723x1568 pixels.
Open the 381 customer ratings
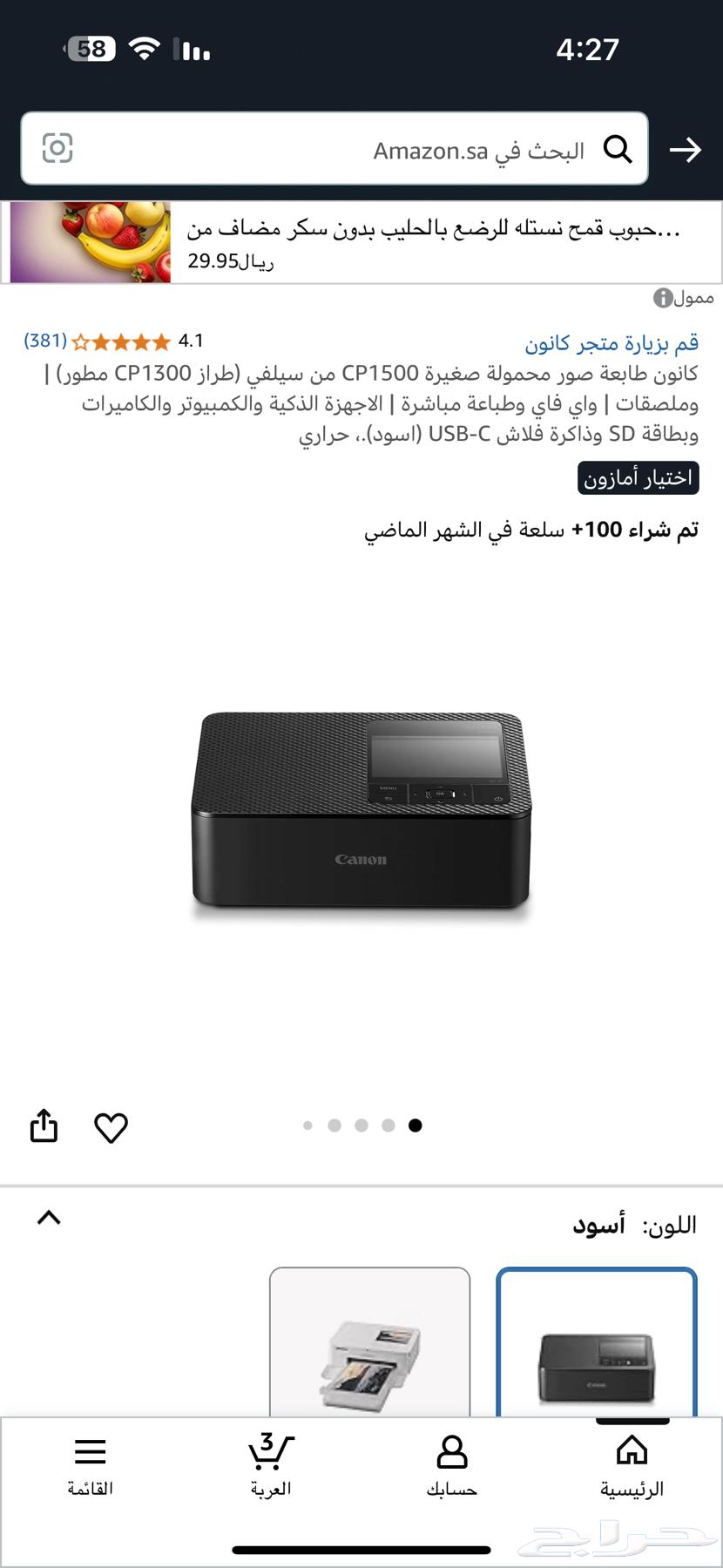coord(45,341)
